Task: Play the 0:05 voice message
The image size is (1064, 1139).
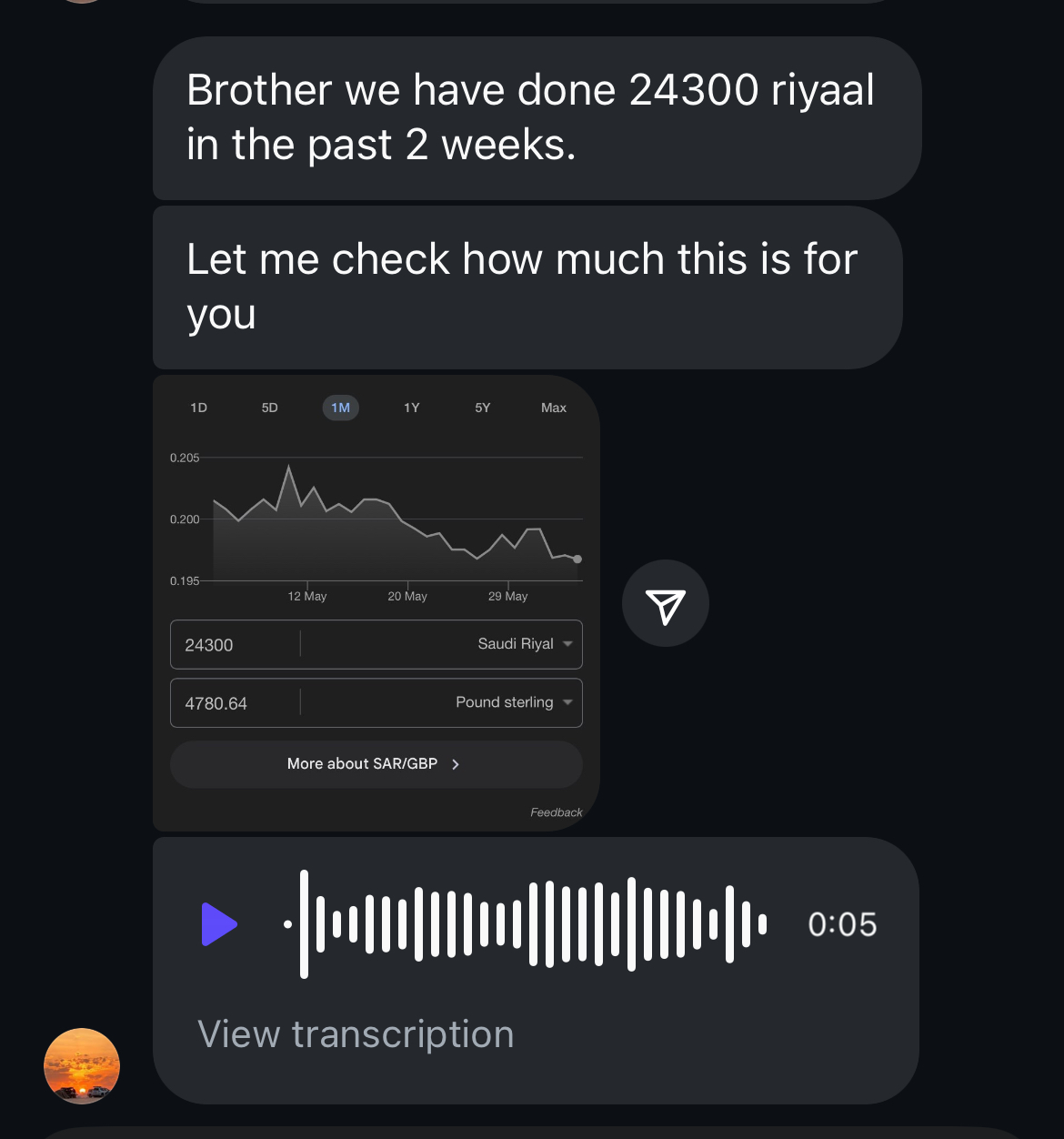Action: (x=218, y=924)
